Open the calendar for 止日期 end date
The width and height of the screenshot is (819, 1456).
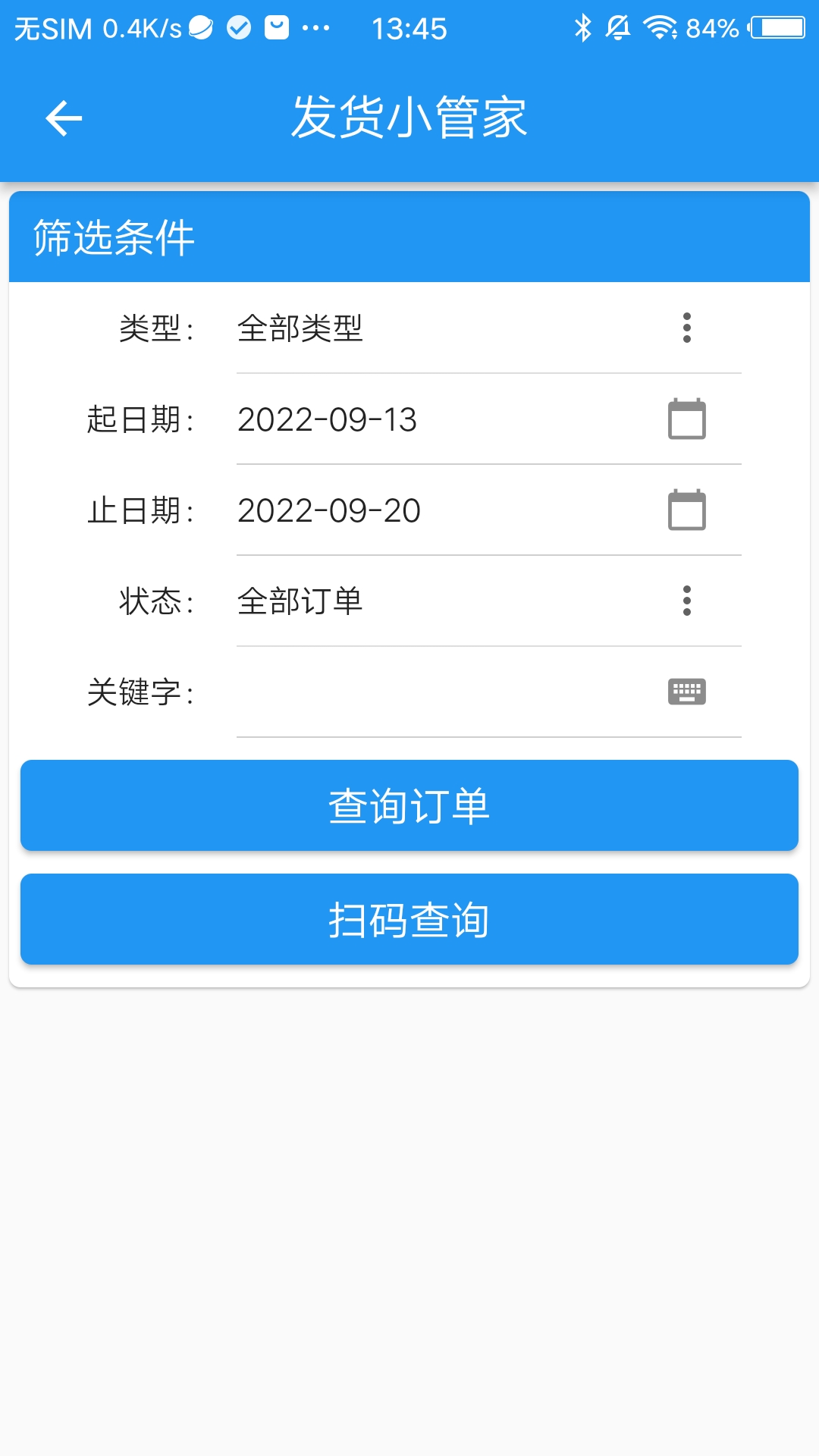686,510
